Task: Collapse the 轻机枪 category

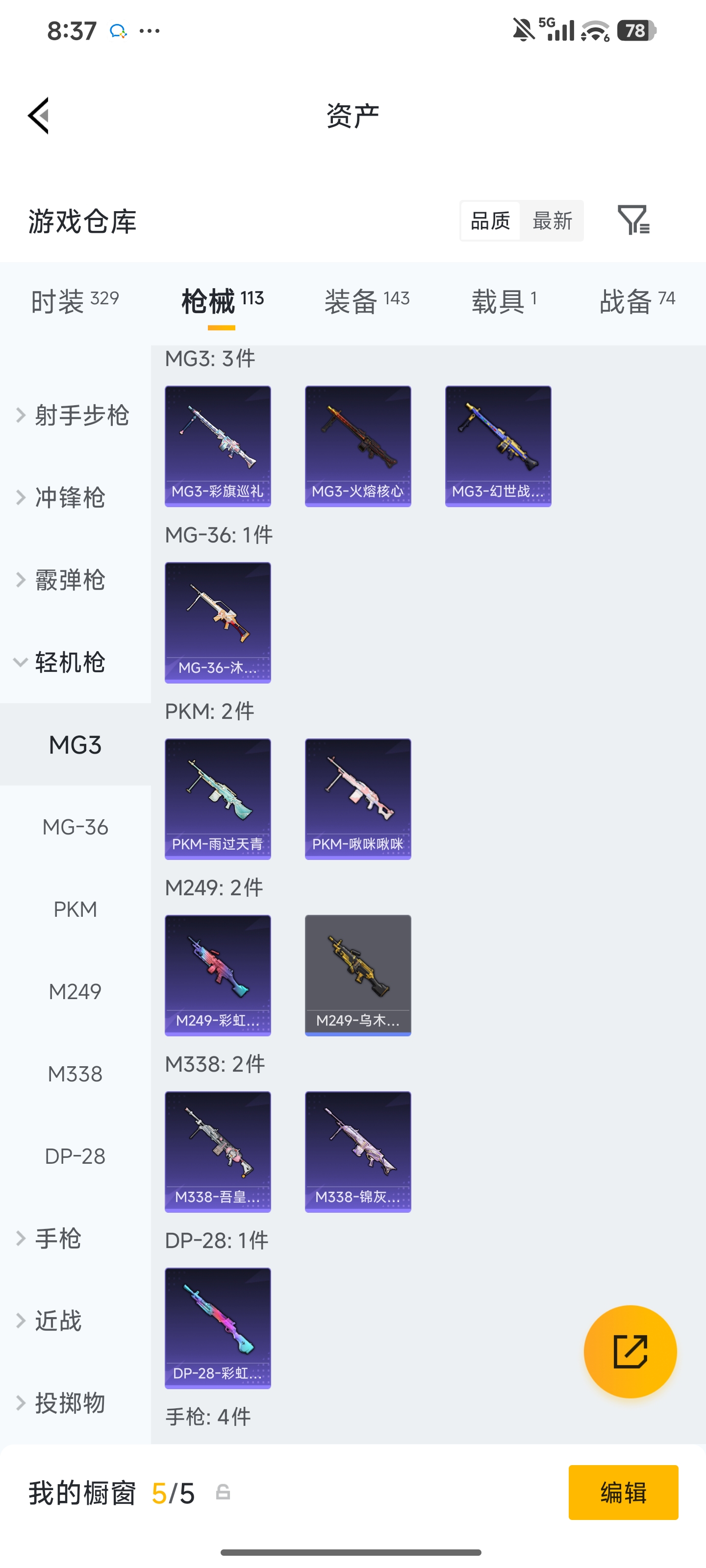Action: 61,662
